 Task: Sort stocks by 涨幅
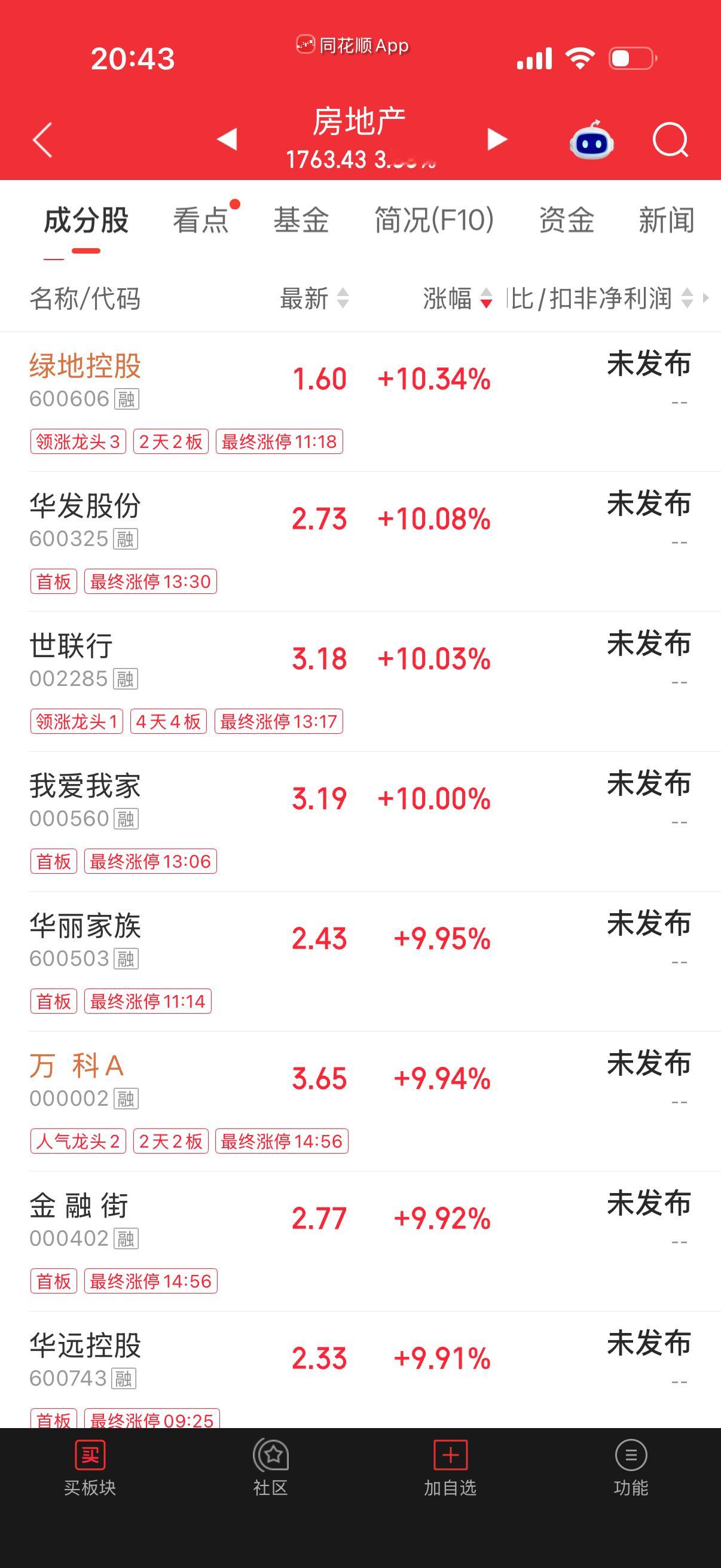point(457,298)
